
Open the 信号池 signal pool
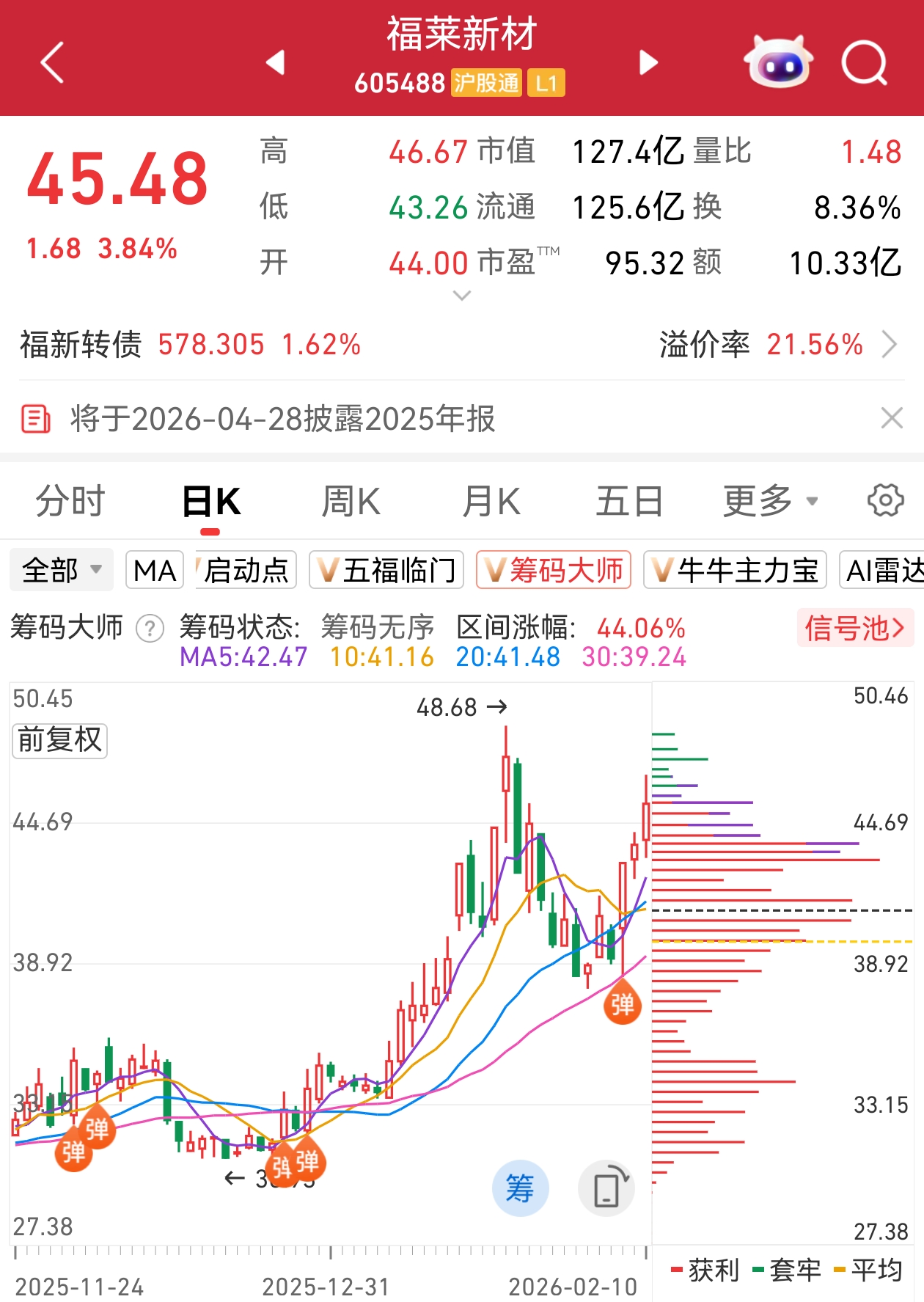854,628
